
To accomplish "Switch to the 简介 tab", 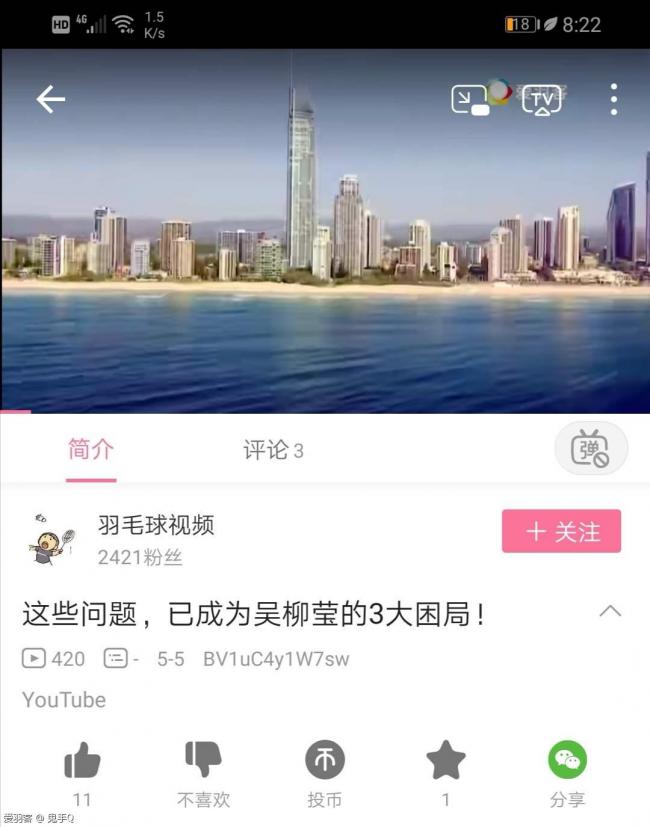I will click(x=91, y=450).
